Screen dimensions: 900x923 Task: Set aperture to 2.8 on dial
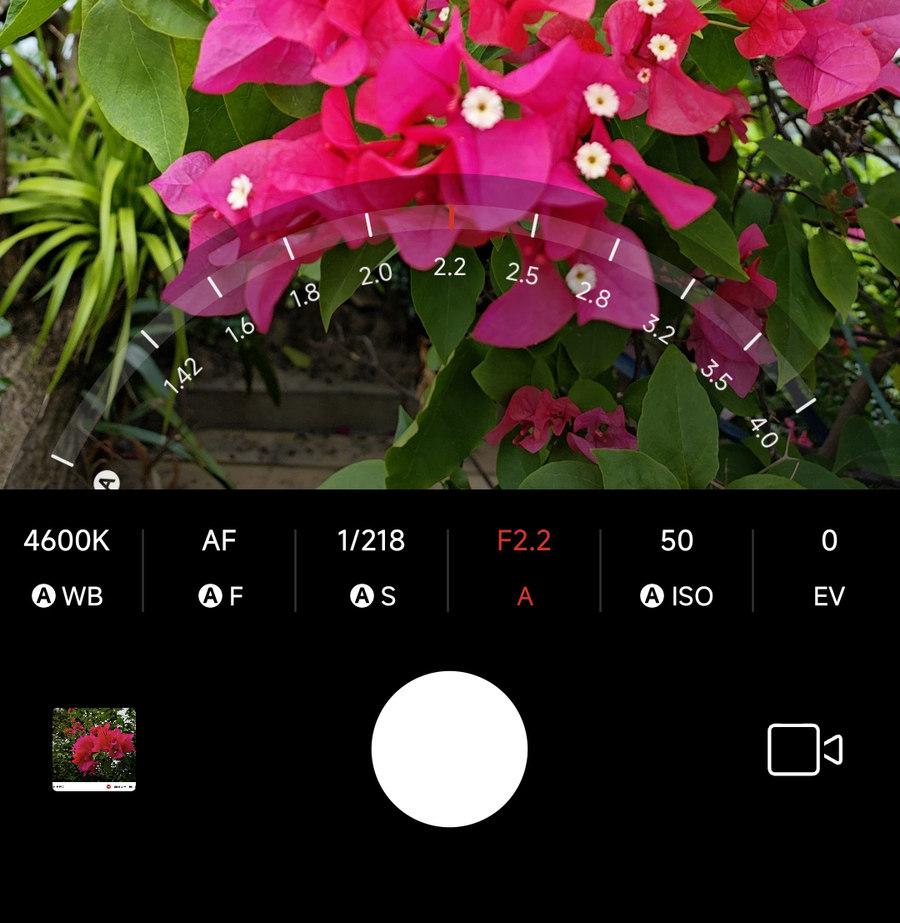(x=593, y=296)
